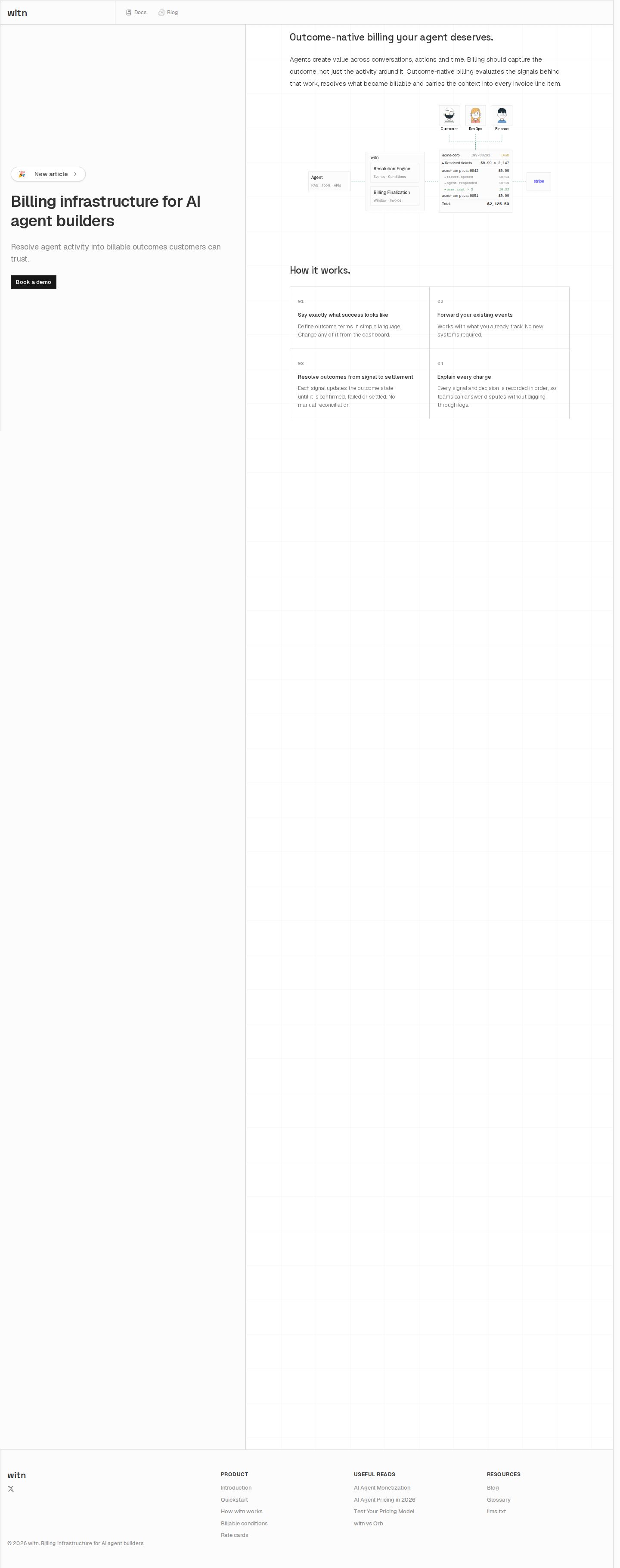Tap the Book a demo button

(34, 282)
